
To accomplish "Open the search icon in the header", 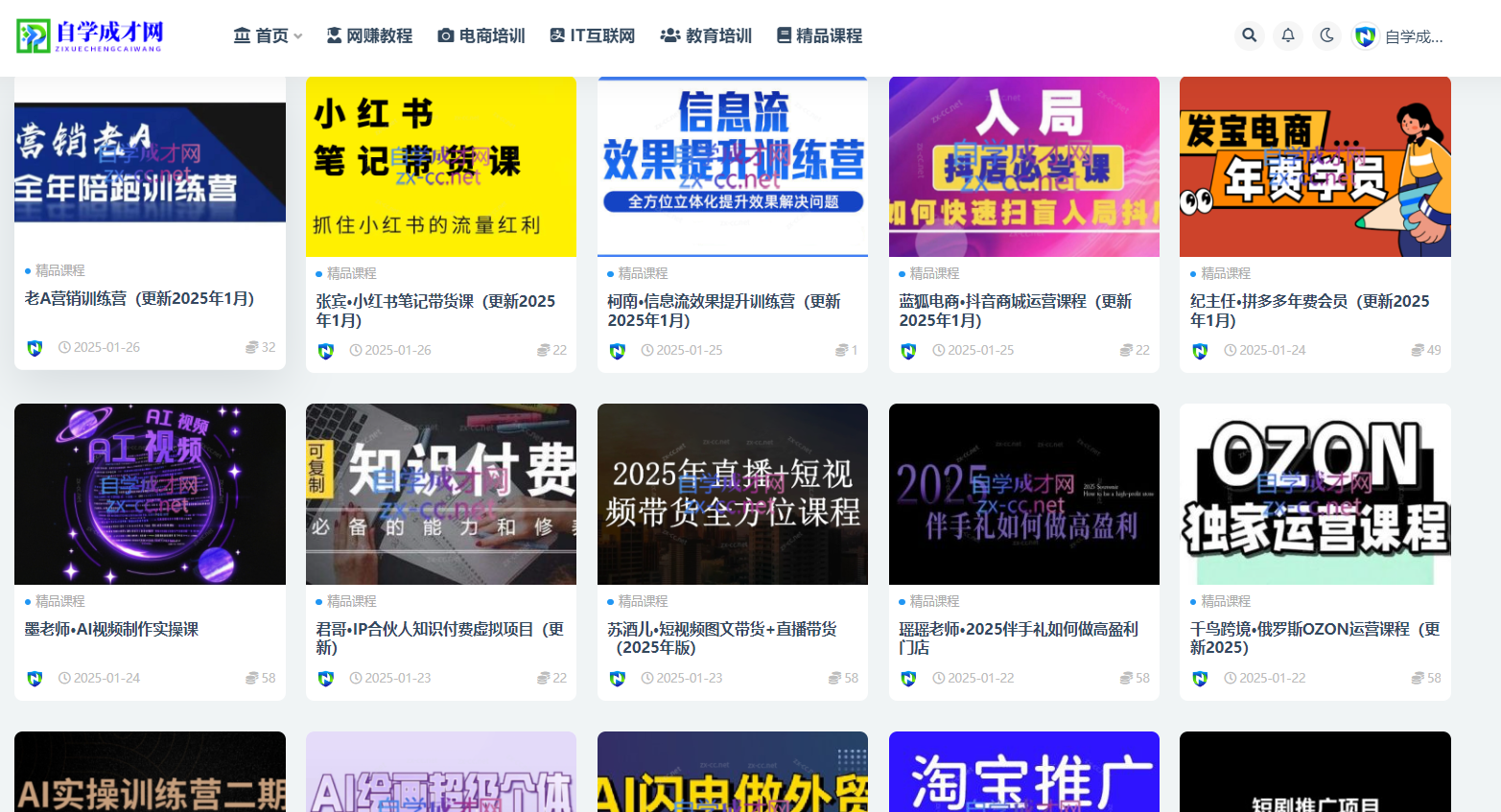I will 1249,35.
